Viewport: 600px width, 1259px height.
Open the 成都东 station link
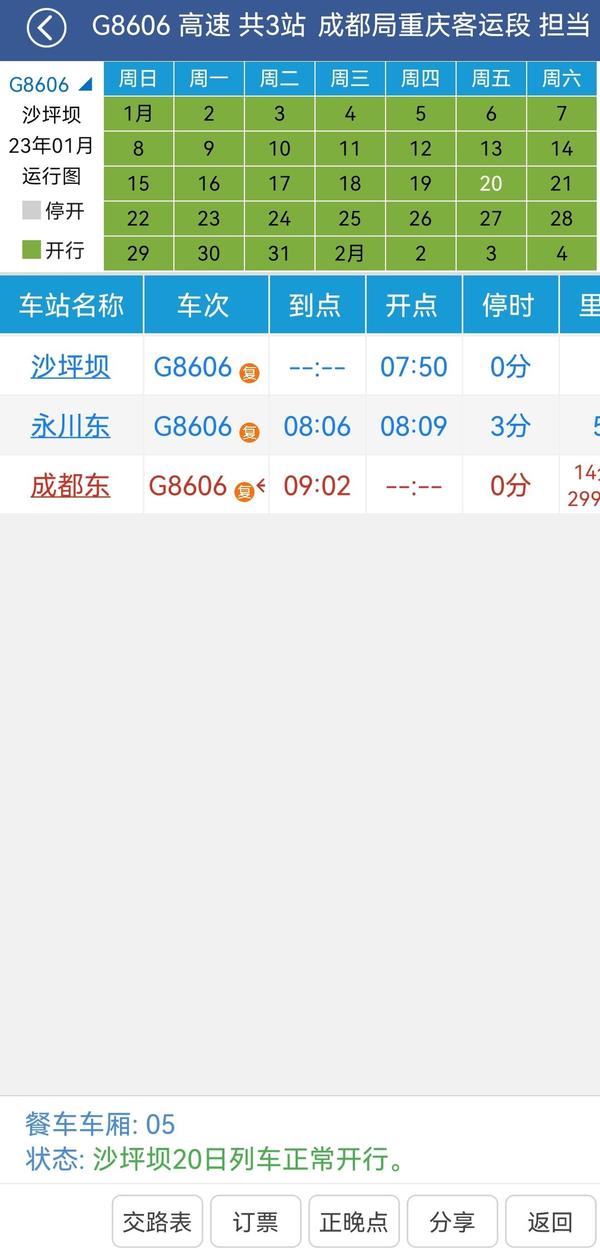click(x=70, y=486)
